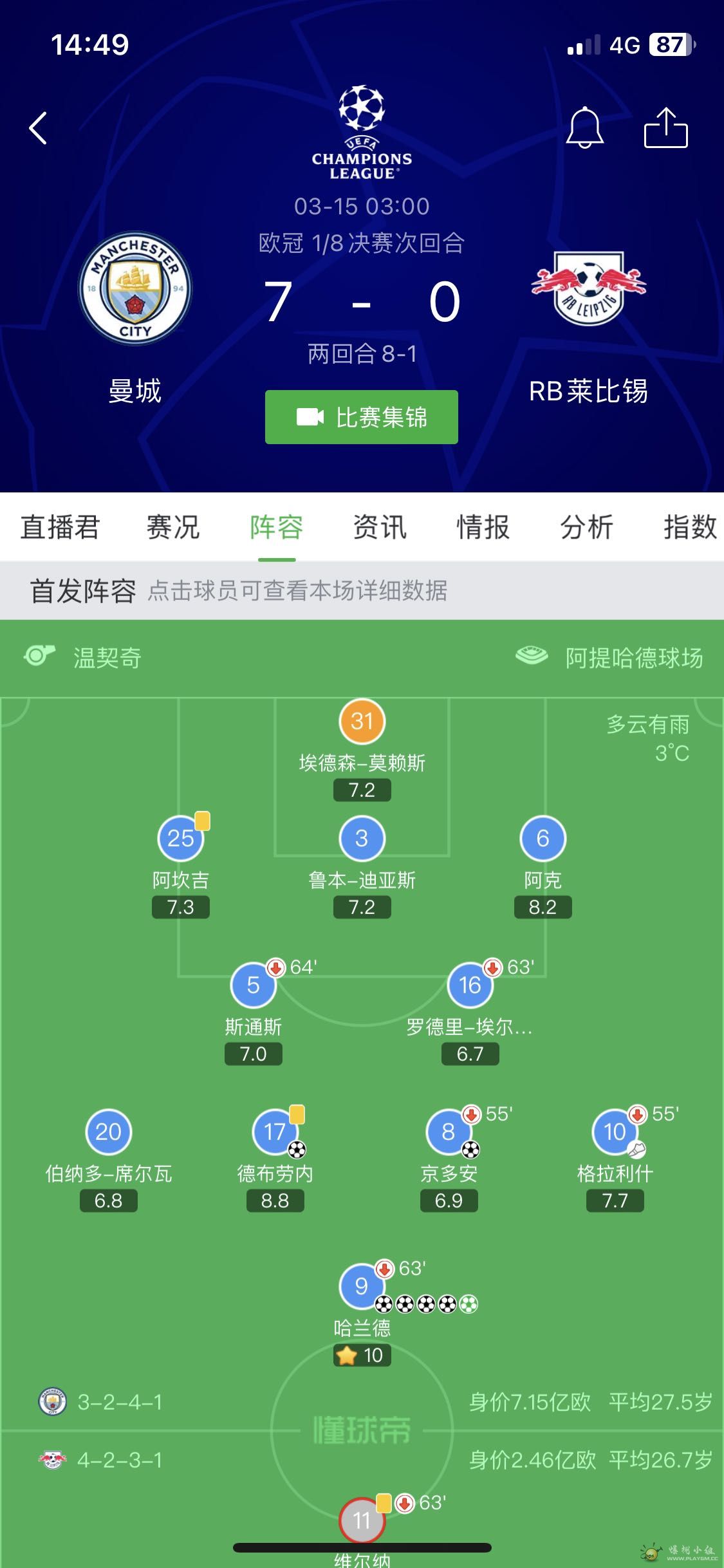Open the 资讯 news tab
This screenshot has height=1568, width=724.
coord(380,527)
